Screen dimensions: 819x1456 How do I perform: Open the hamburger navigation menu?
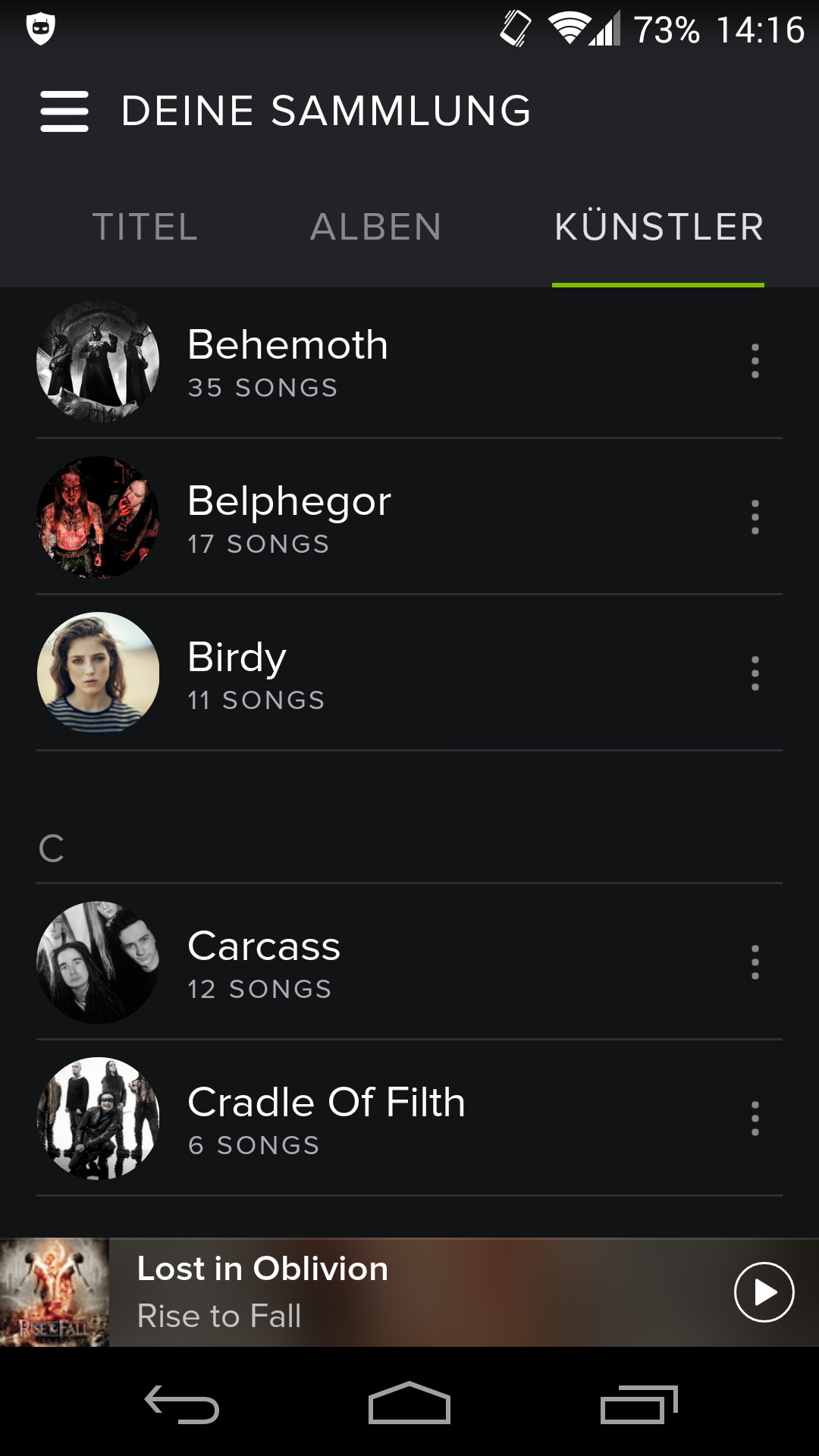(x=64, y=111)
